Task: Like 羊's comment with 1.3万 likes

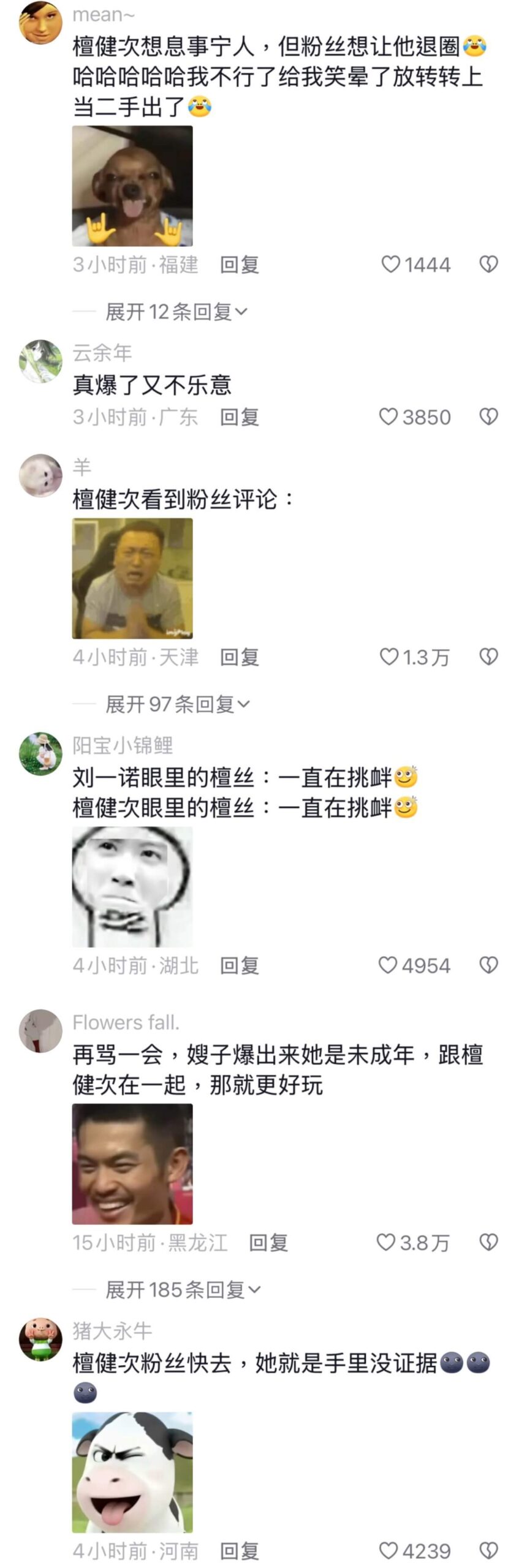Action: [x=389, y=657]
